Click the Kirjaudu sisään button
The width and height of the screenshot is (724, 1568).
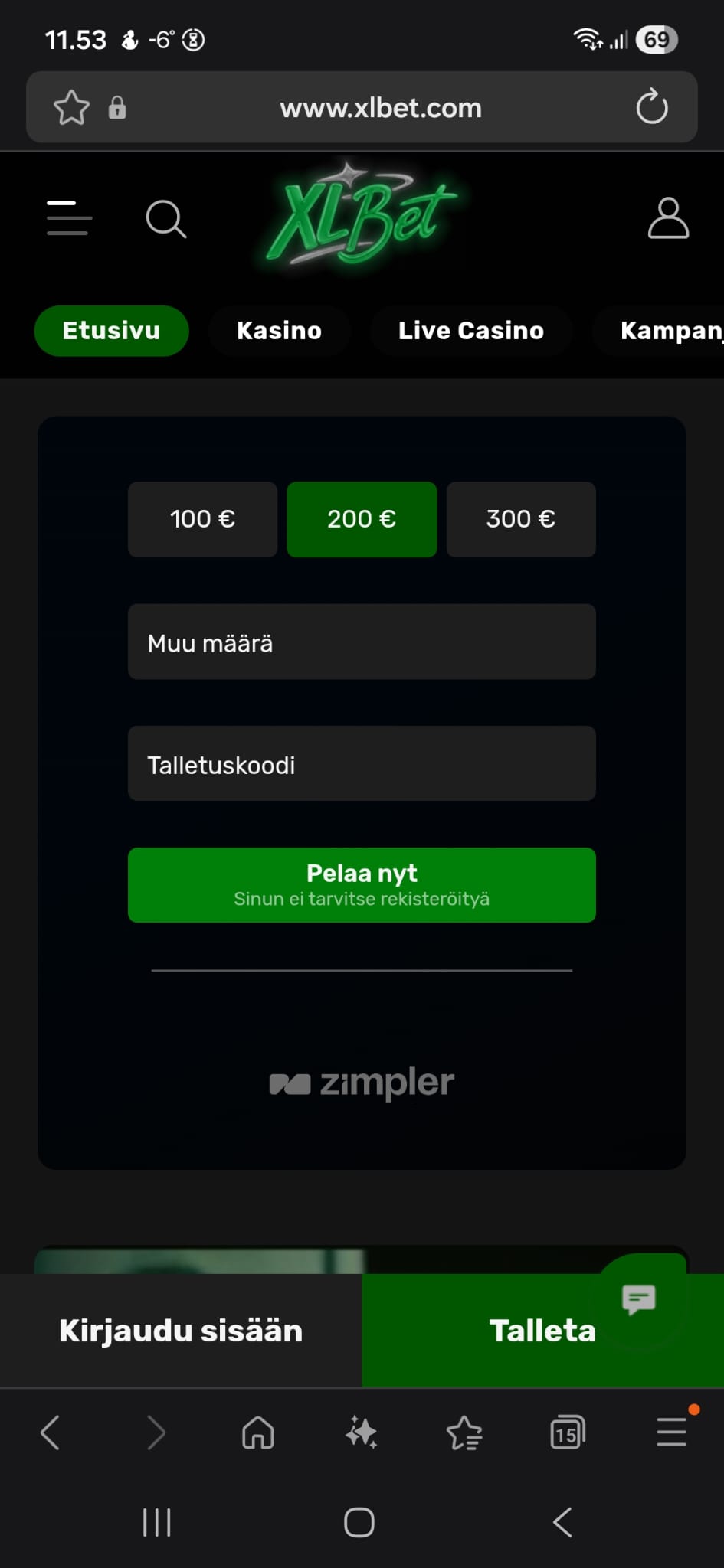click(180, 1331)
